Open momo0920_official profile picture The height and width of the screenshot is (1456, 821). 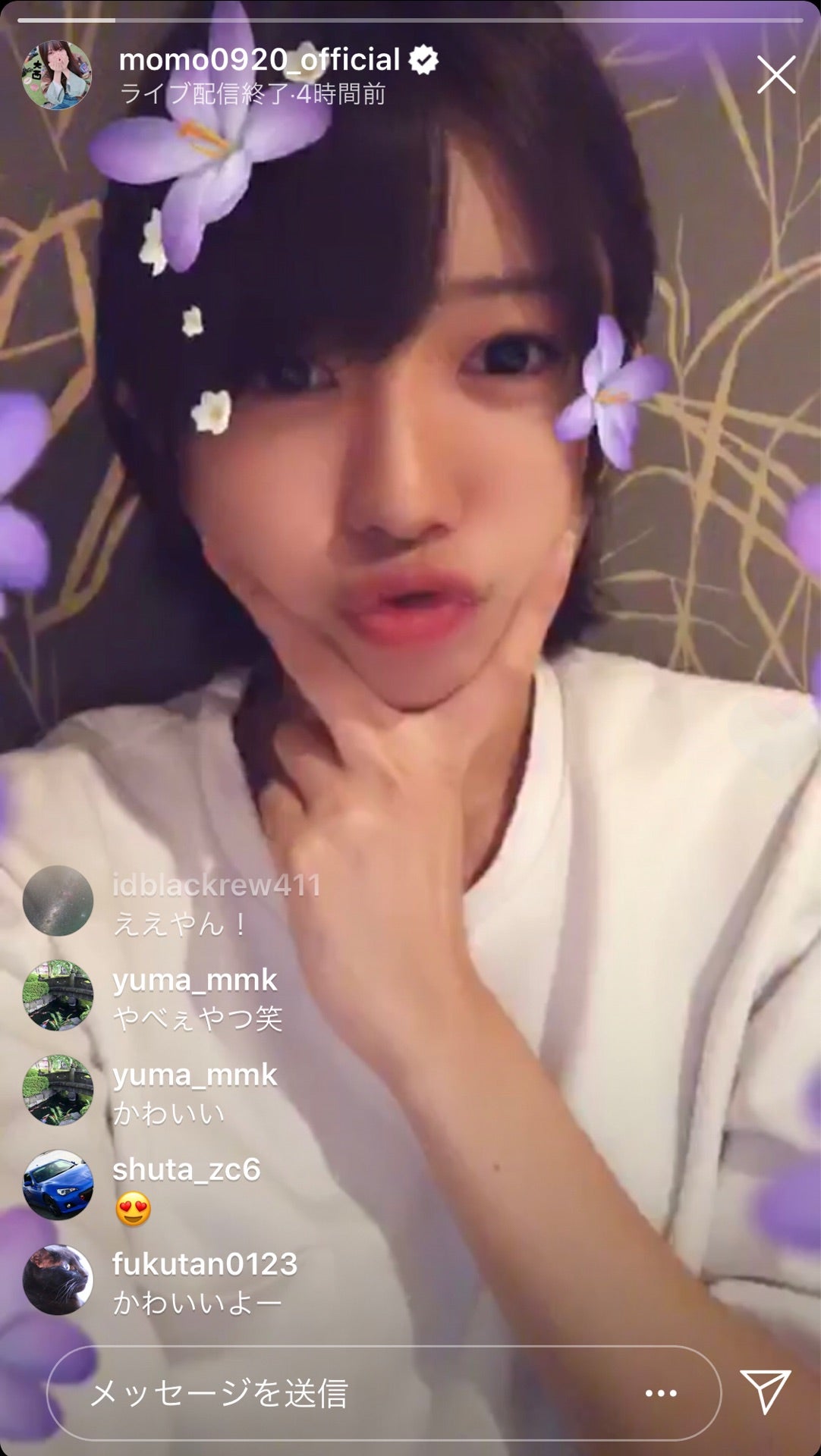pos(57,75)
